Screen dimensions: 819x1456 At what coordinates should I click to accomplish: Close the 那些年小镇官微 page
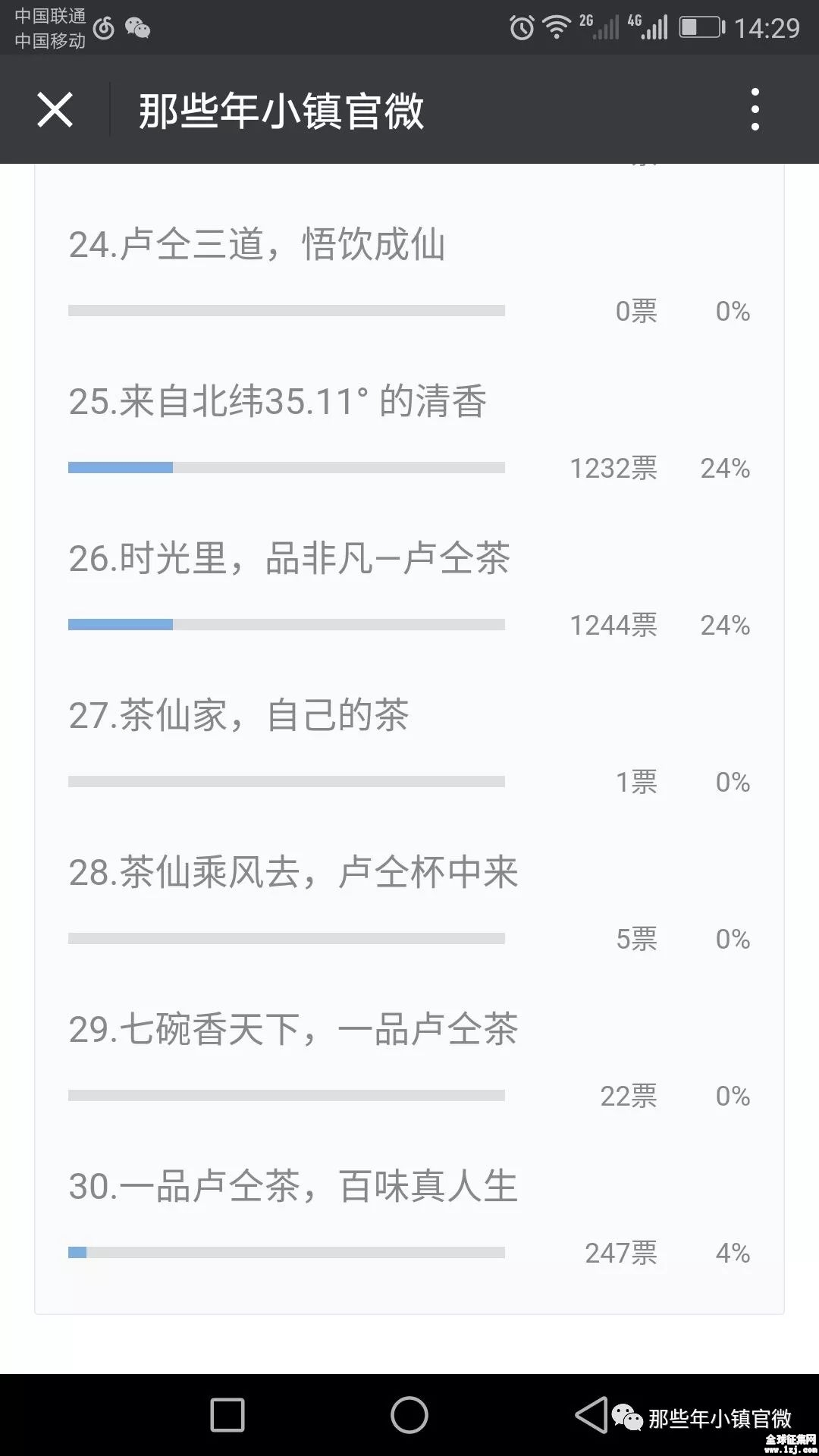(x=55, y=110)
